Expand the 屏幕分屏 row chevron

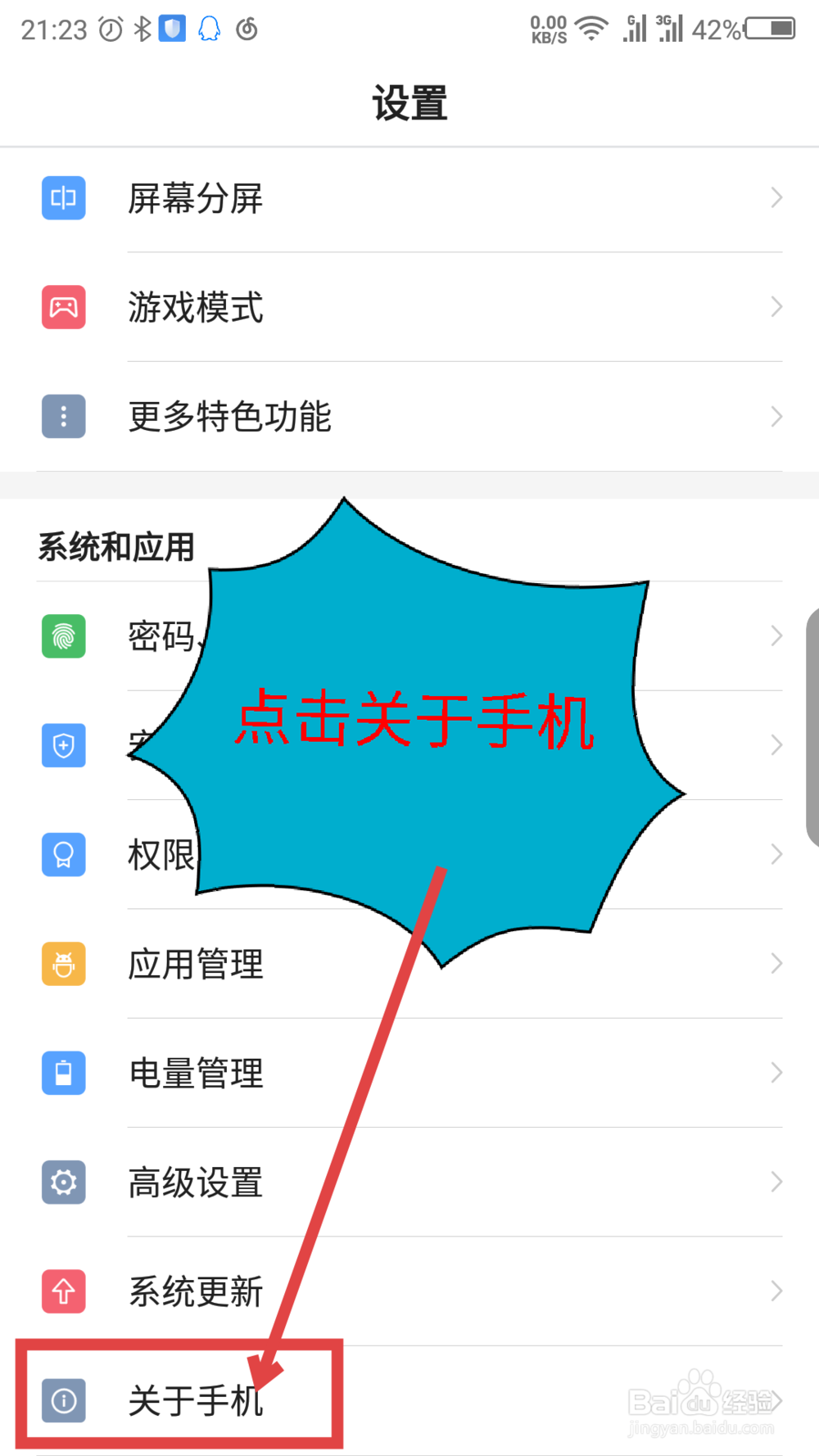pyautogui.click(x=776, y=197)
